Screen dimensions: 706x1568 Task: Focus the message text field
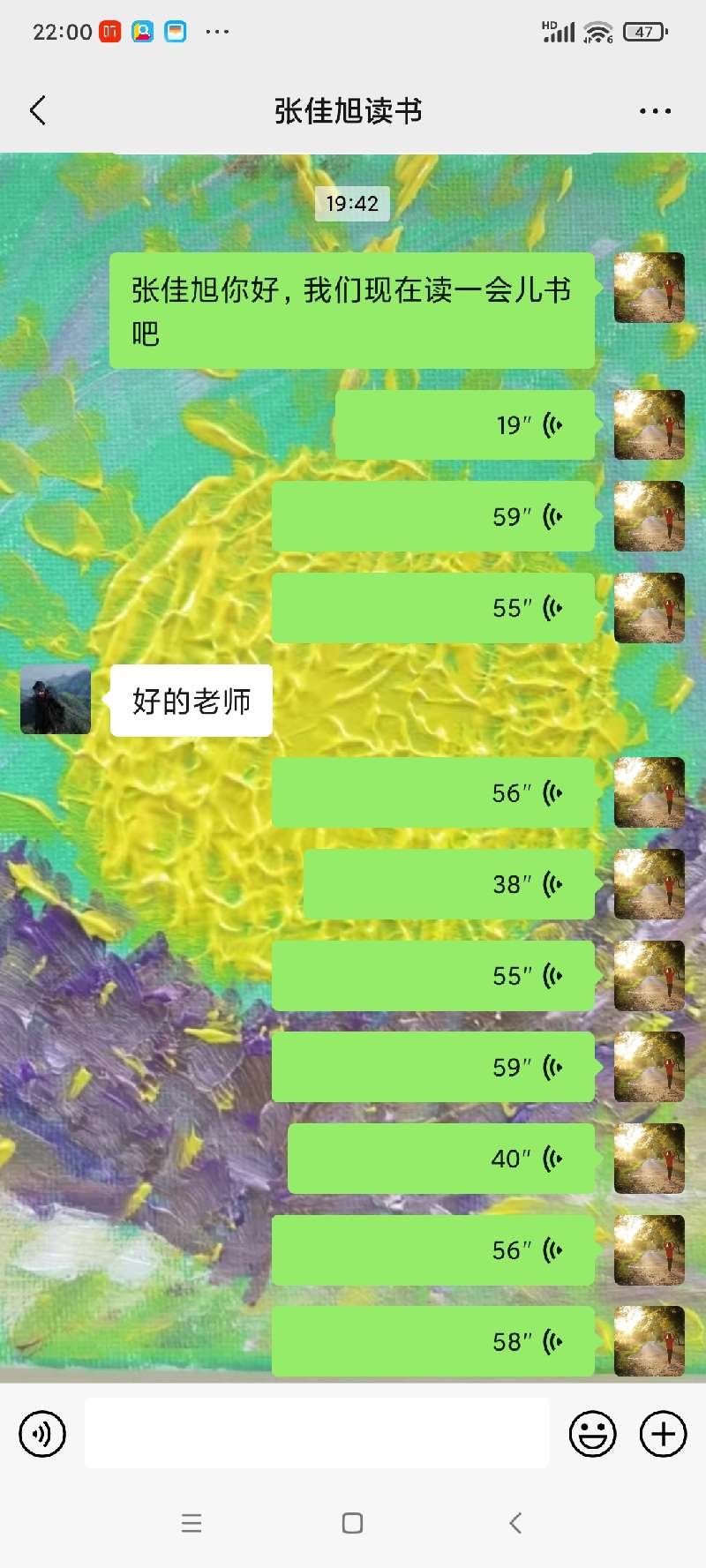tap(317, 1434)
